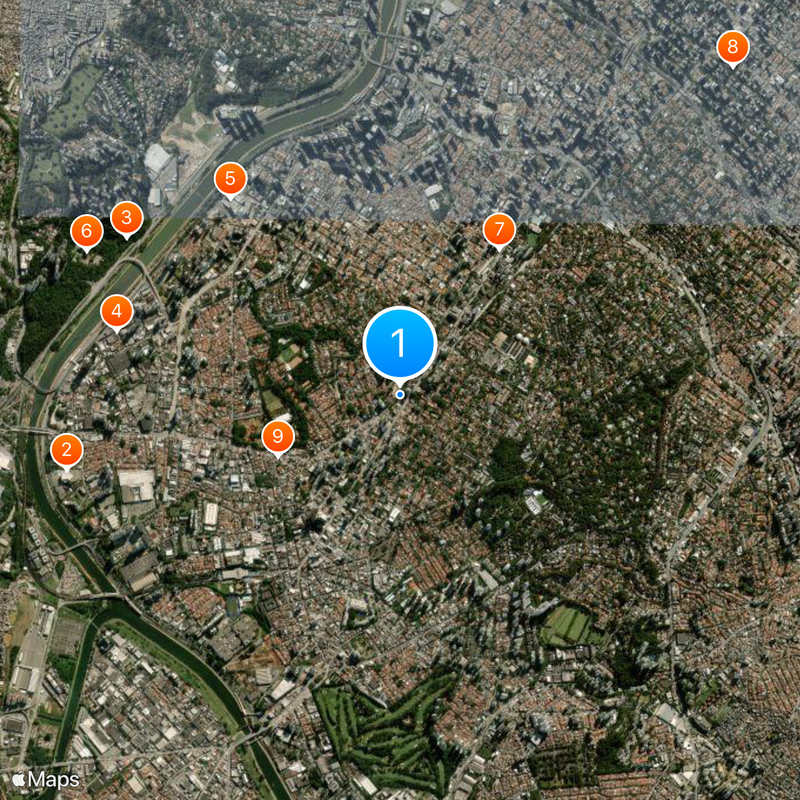
Task: Open orange map pin number 3
Action: (x=126, y=217)
